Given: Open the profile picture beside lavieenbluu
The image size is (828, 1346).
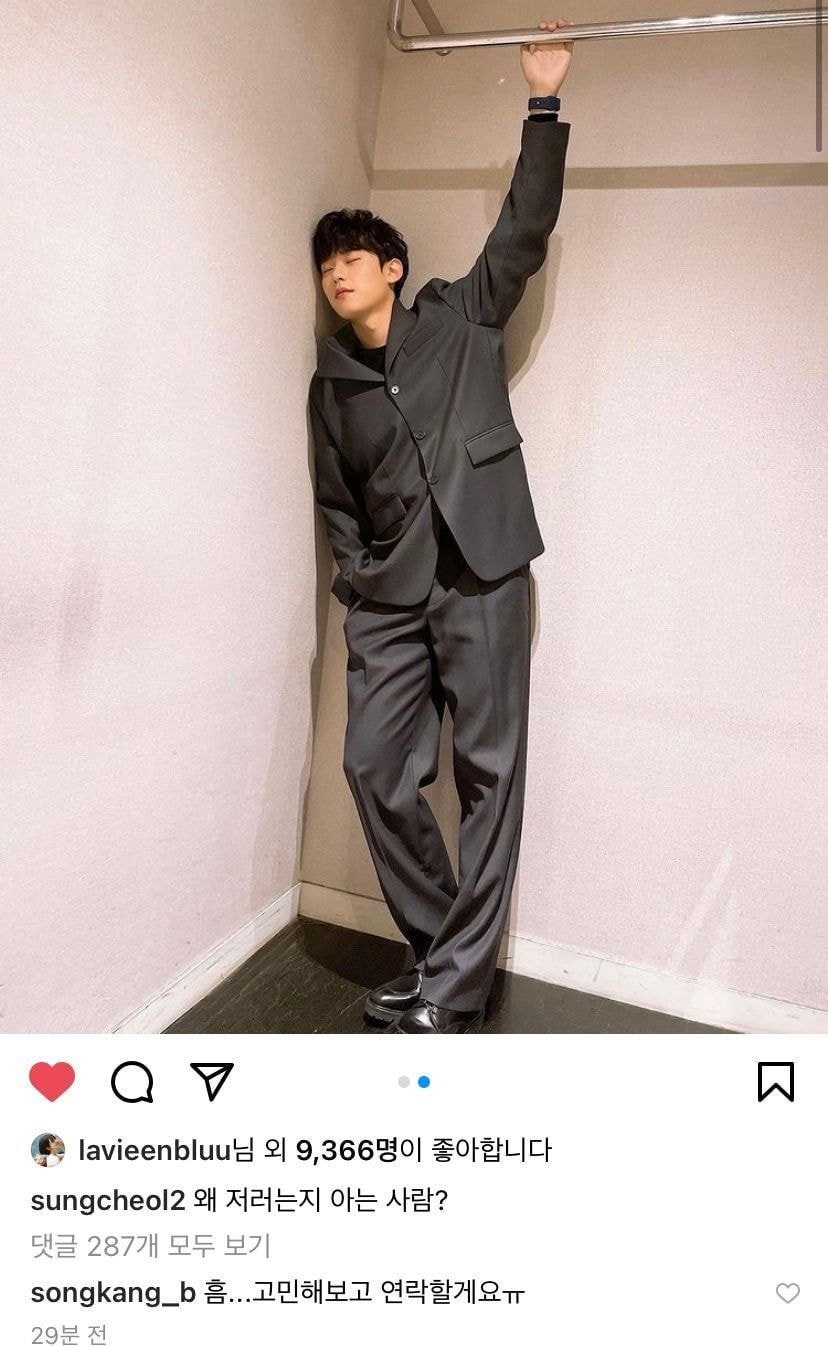Looking at the screenshot, I should click(x=48, y=1150).
